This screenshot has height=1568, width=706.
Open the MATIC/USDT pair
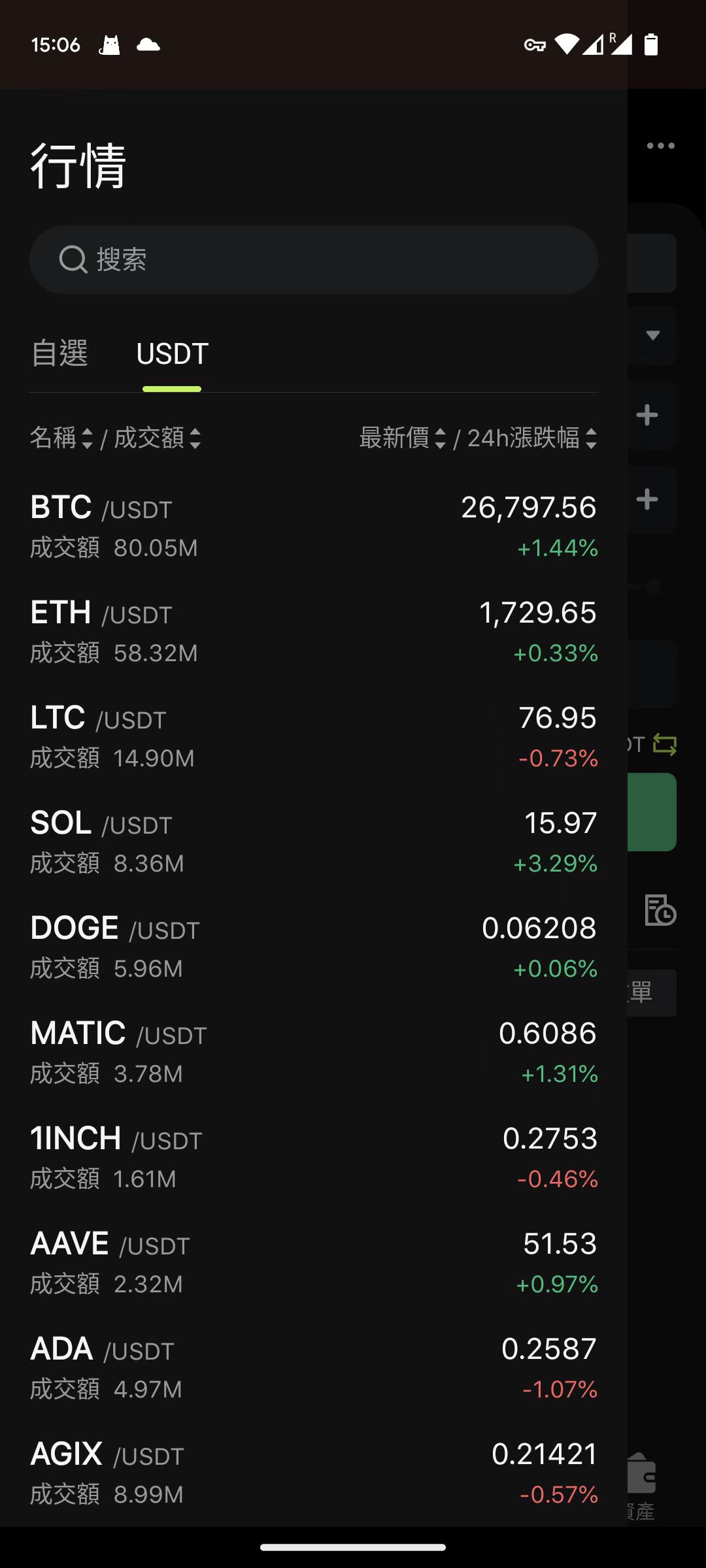[314, 1053]
